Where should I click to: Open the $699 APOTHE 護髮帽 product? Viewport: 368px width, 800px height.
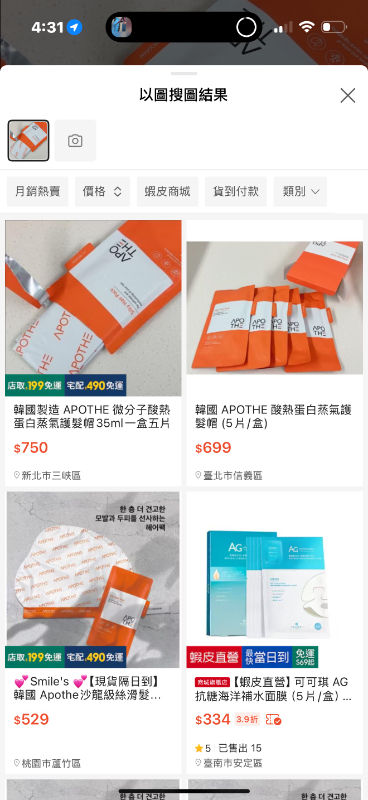275,353
